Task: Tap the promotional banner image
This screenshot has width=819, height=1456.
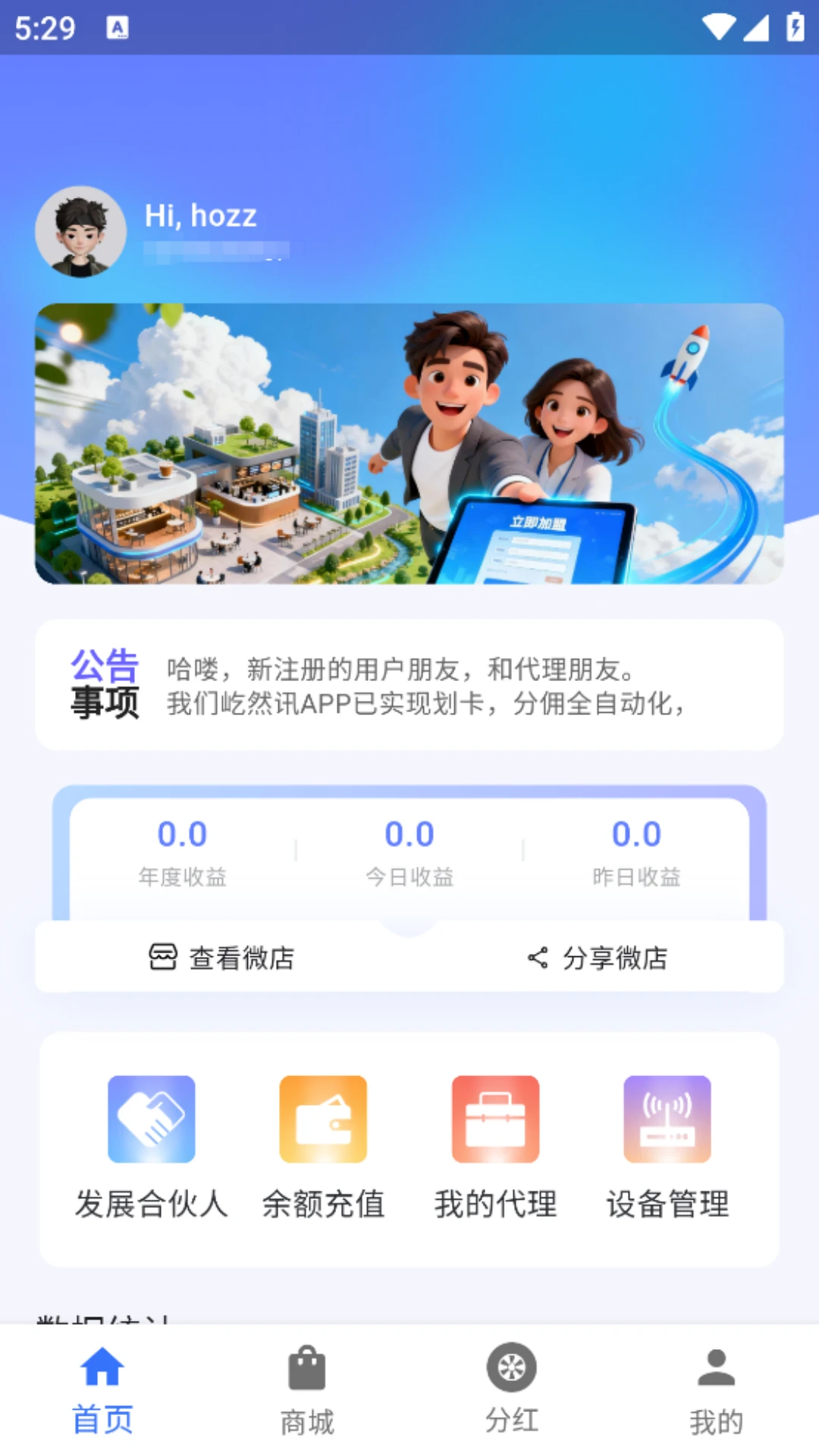Action: [x=409, y=444]
